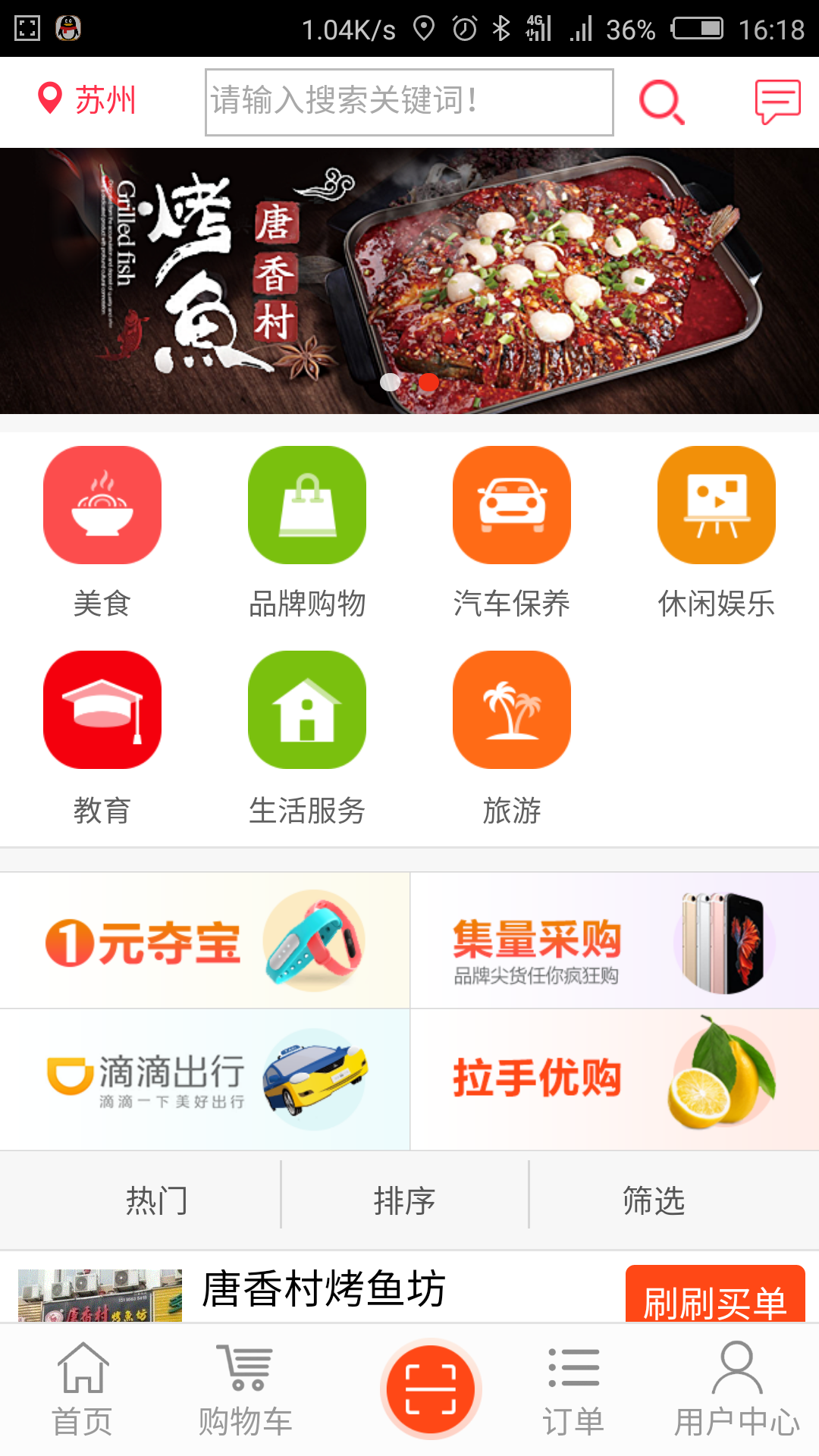
Task: Open the 集量采购 promotion tile
Action: (x=614, y=940)
